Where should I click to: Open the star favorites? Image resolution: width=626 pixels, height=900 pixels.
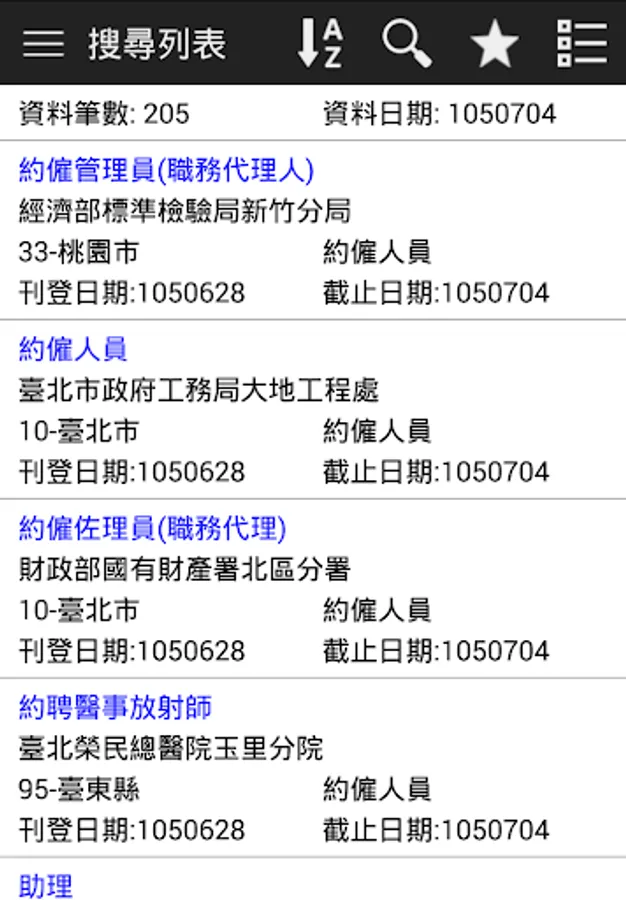pos(494,43)
